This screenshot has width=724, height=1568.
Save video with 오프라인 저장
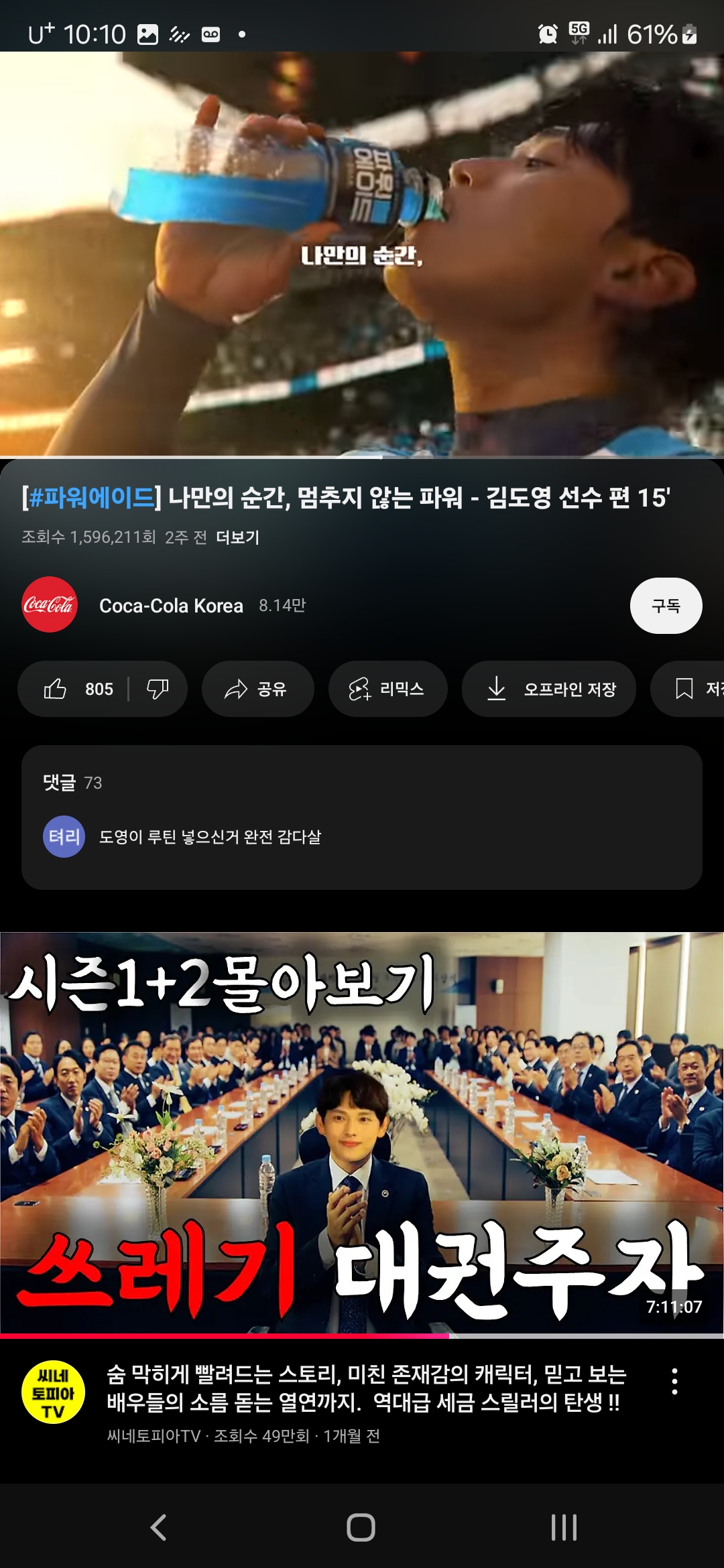(x=549, y=689)
